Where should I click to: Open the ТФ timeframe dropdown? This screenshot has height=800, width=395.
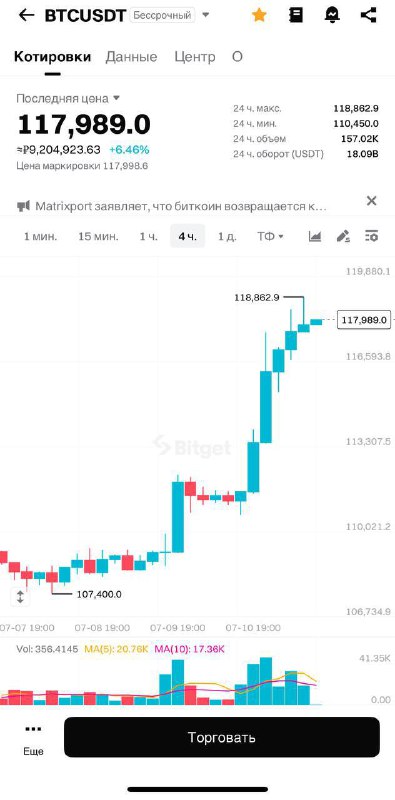[270, 236]
